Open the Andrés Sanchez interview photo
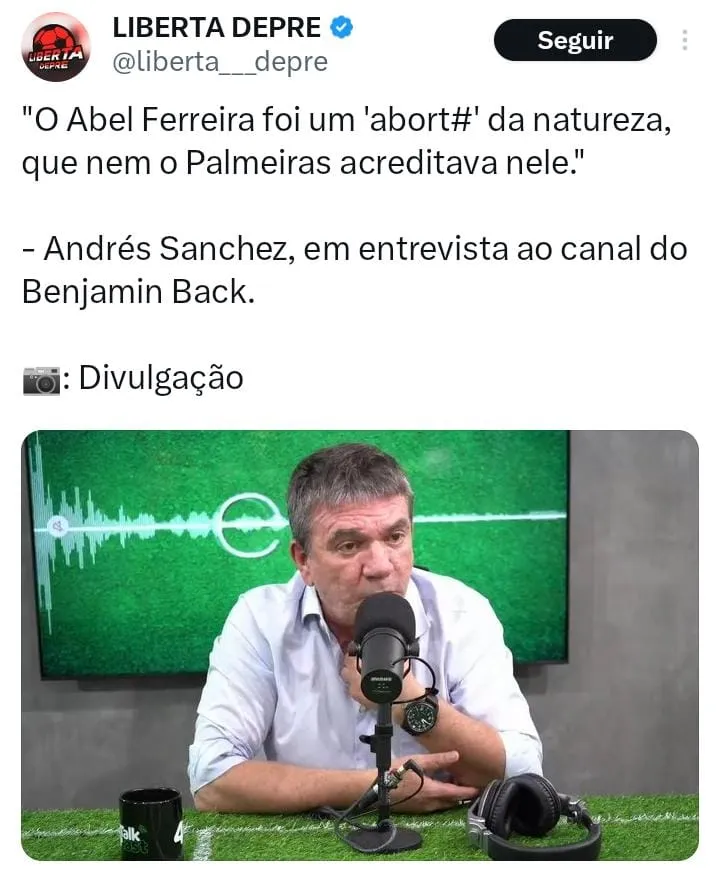This screenshot has width=720, height=879. pos(360,645)
